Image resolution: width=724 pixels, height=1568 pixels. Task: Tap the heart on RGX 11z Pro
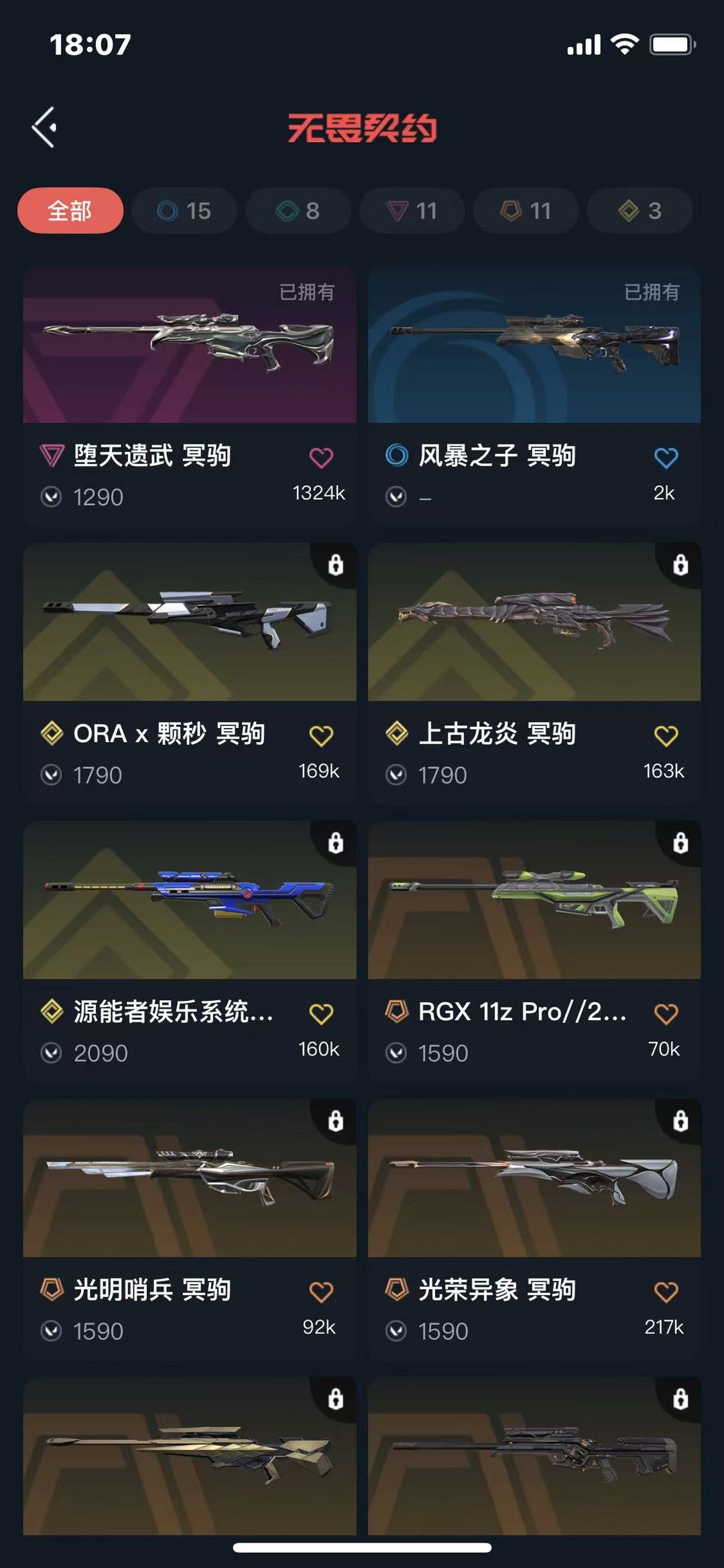point(666,1014)
